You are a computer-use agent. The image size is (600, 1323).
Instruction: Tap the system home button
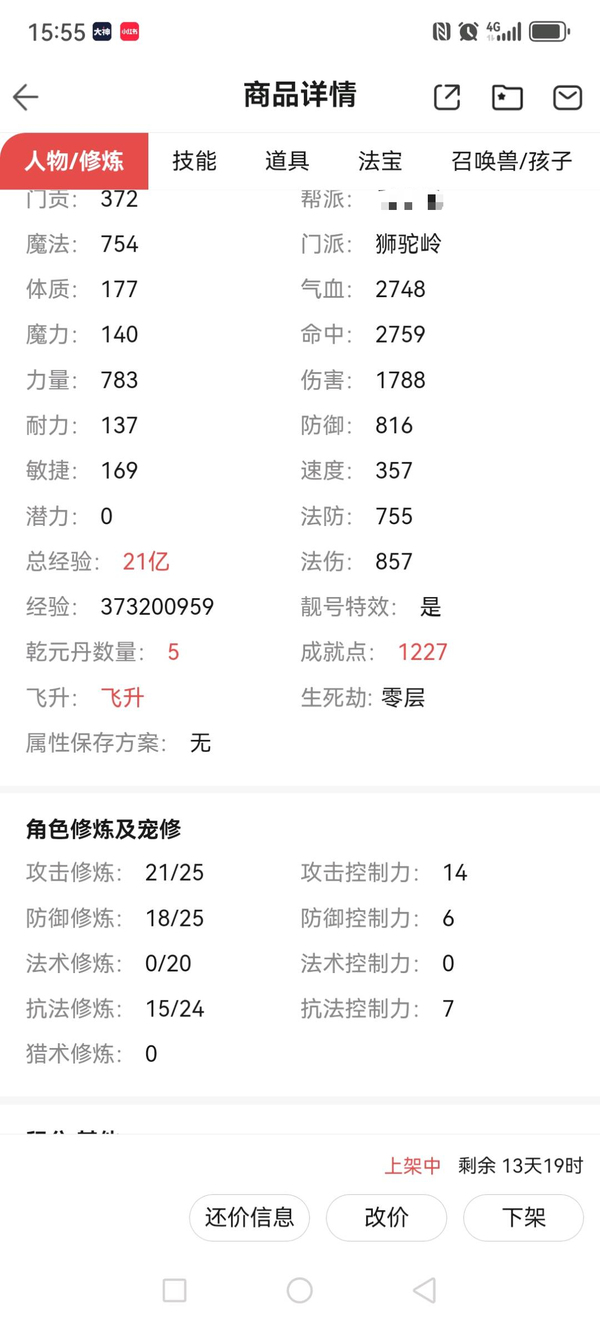point(299,1290)
